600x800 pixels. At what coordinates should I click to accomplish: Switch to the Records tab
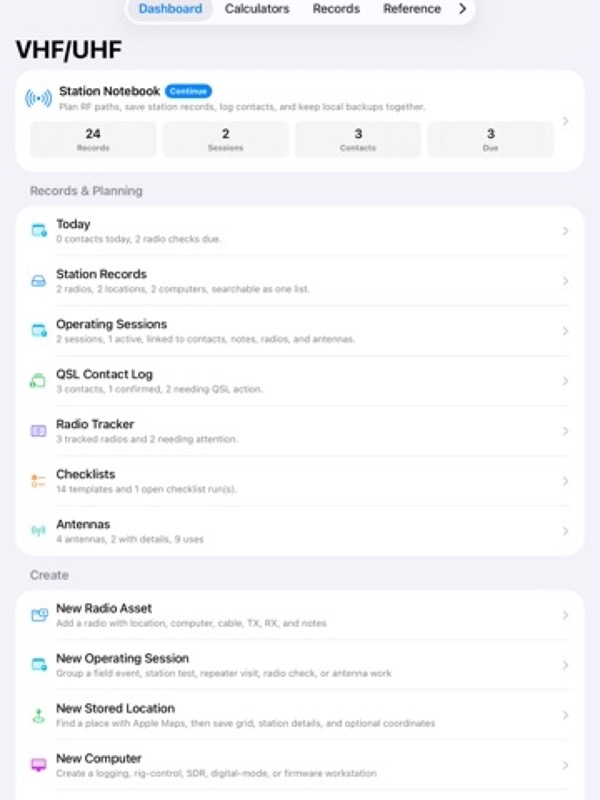336,9
